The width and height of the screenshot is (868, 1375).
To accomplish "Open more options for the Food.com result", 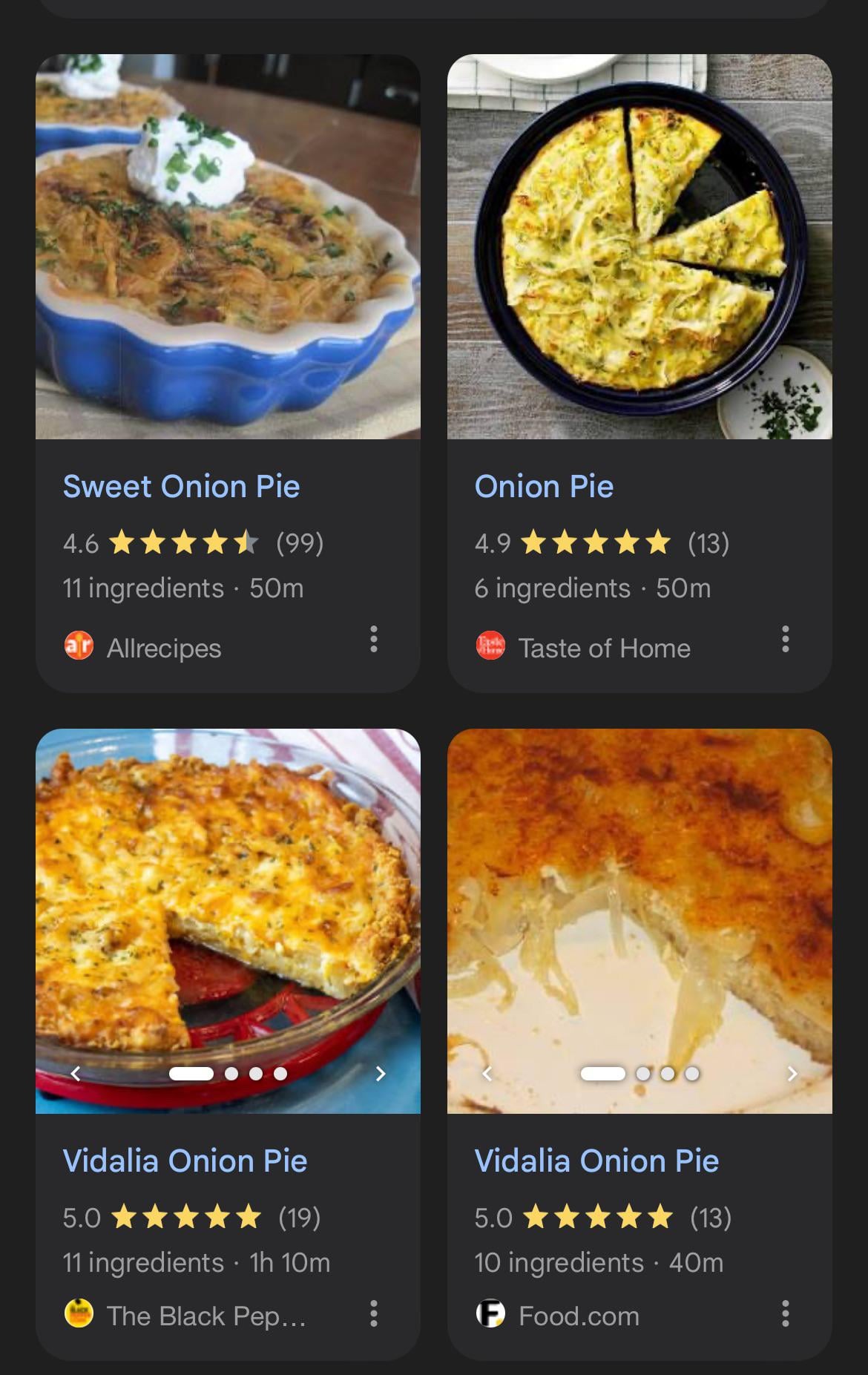I will [786, 1313].
